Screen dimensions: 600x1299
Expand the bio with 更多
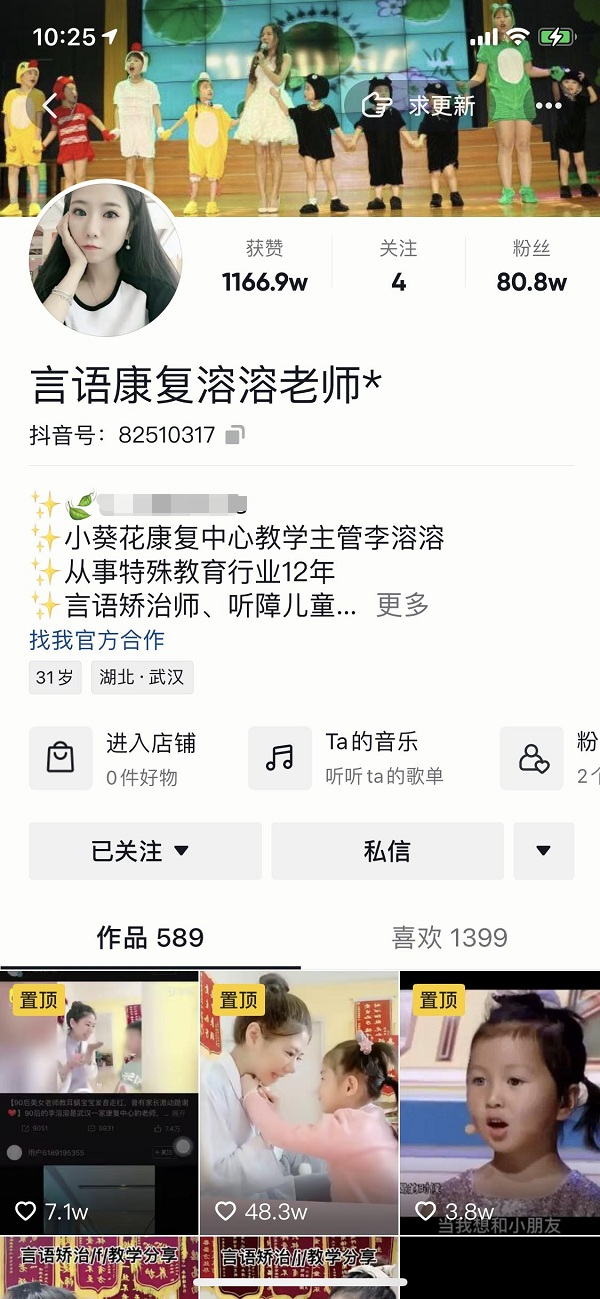(402, 604)
